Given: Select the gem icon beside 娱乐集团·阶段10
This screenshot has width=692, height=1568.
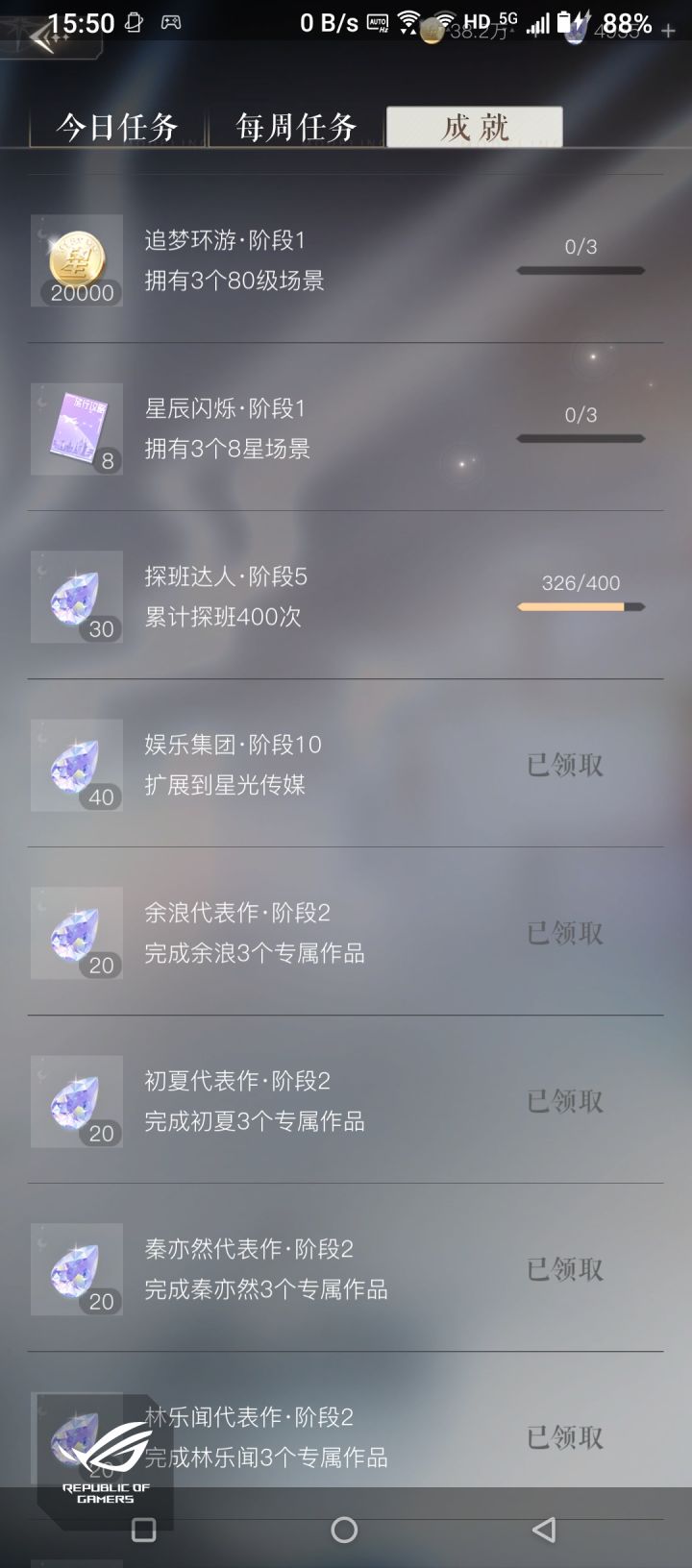Looking at the screenshot, I should [76, 764].
